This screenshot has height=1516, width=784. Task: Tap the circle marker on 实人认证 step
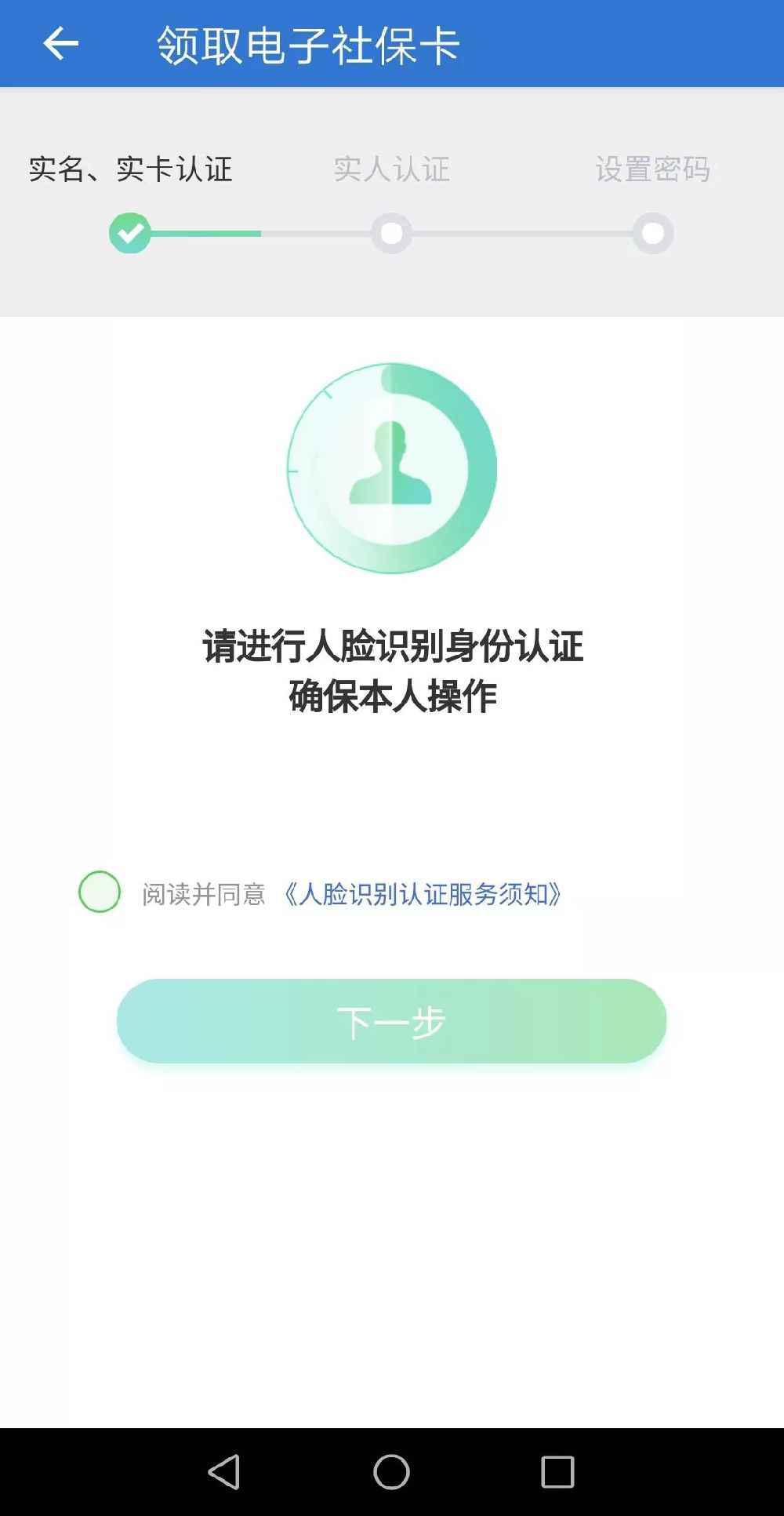391,233
